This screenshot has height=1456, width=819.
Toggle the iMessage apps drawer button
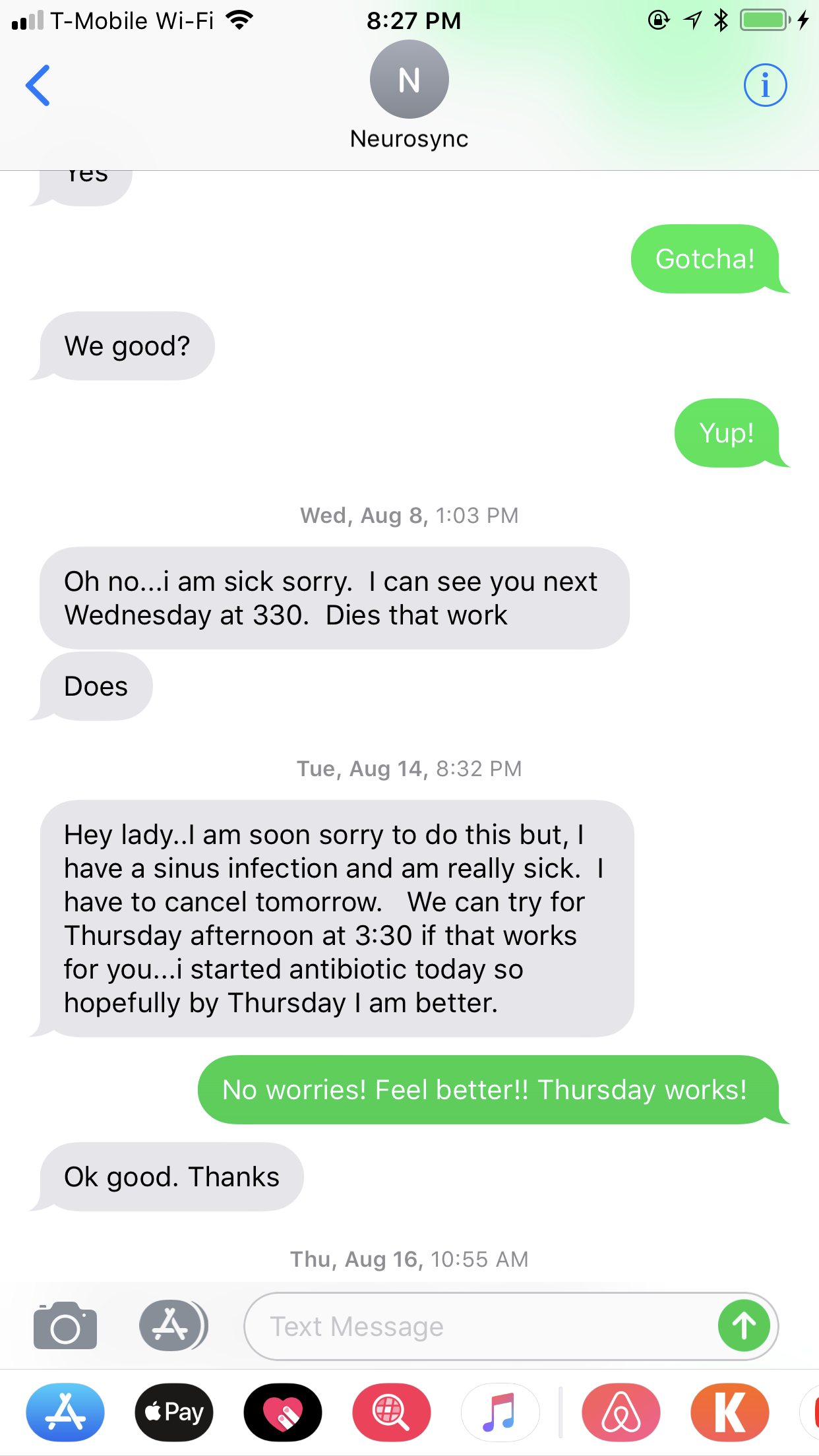tap(173, 1325)
